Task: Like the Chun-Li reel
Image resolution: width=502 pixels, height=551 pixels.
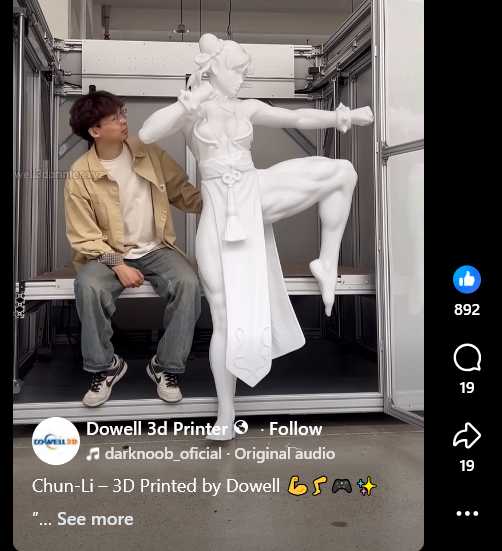Action: [x=467, y=279]
